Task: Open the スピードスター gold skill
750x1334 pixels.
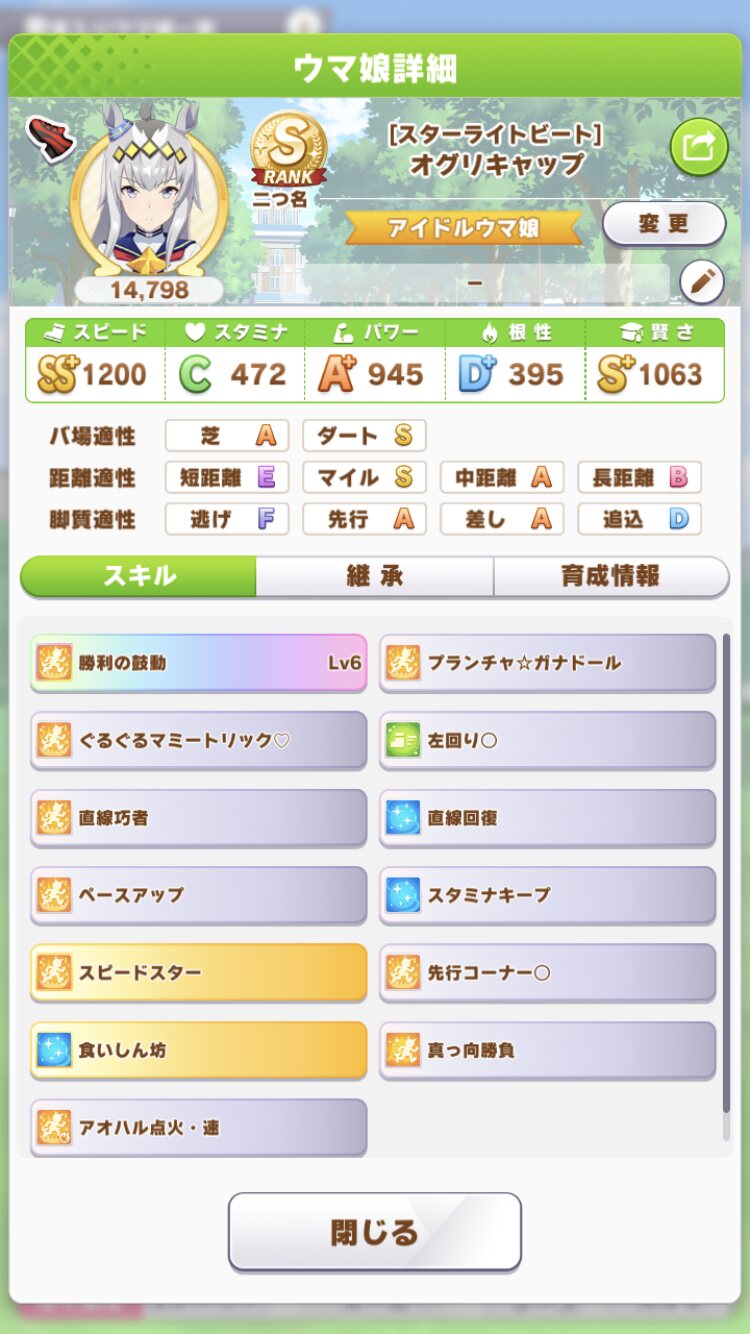Action: pos(198,972)
